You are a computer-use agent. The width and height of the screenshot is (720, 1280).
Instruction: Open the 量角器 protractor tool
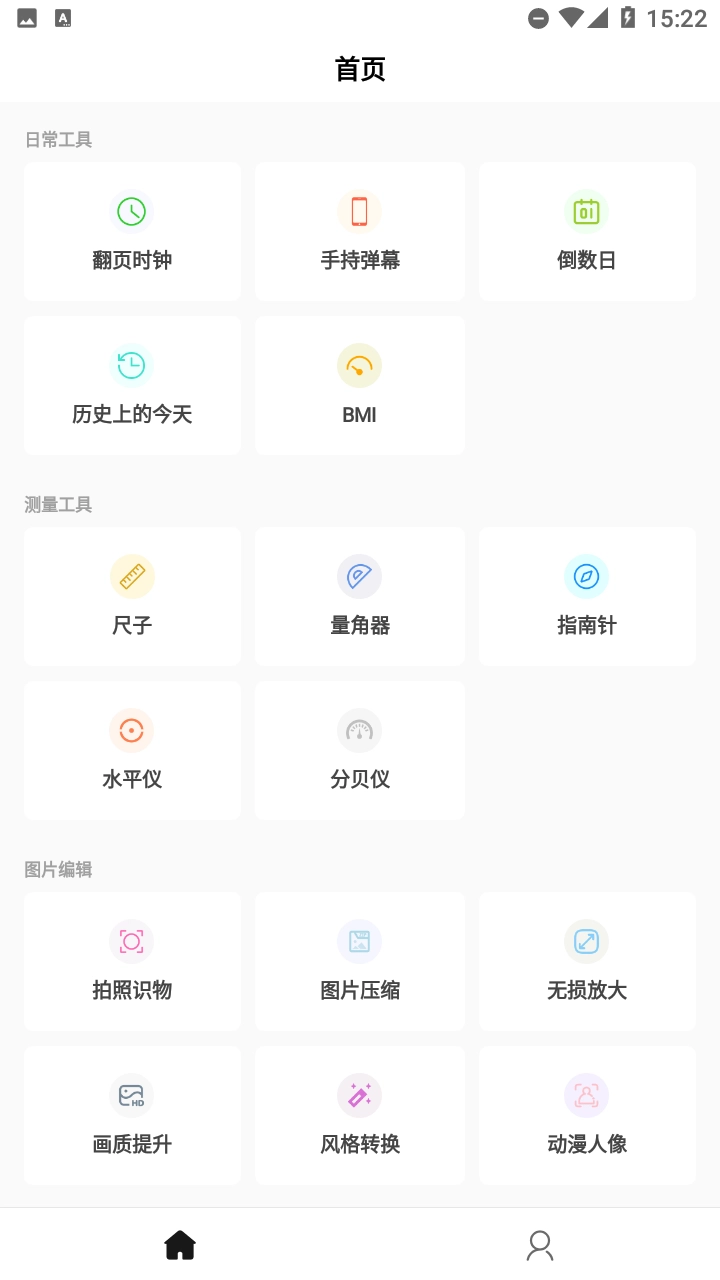(359, 596)
